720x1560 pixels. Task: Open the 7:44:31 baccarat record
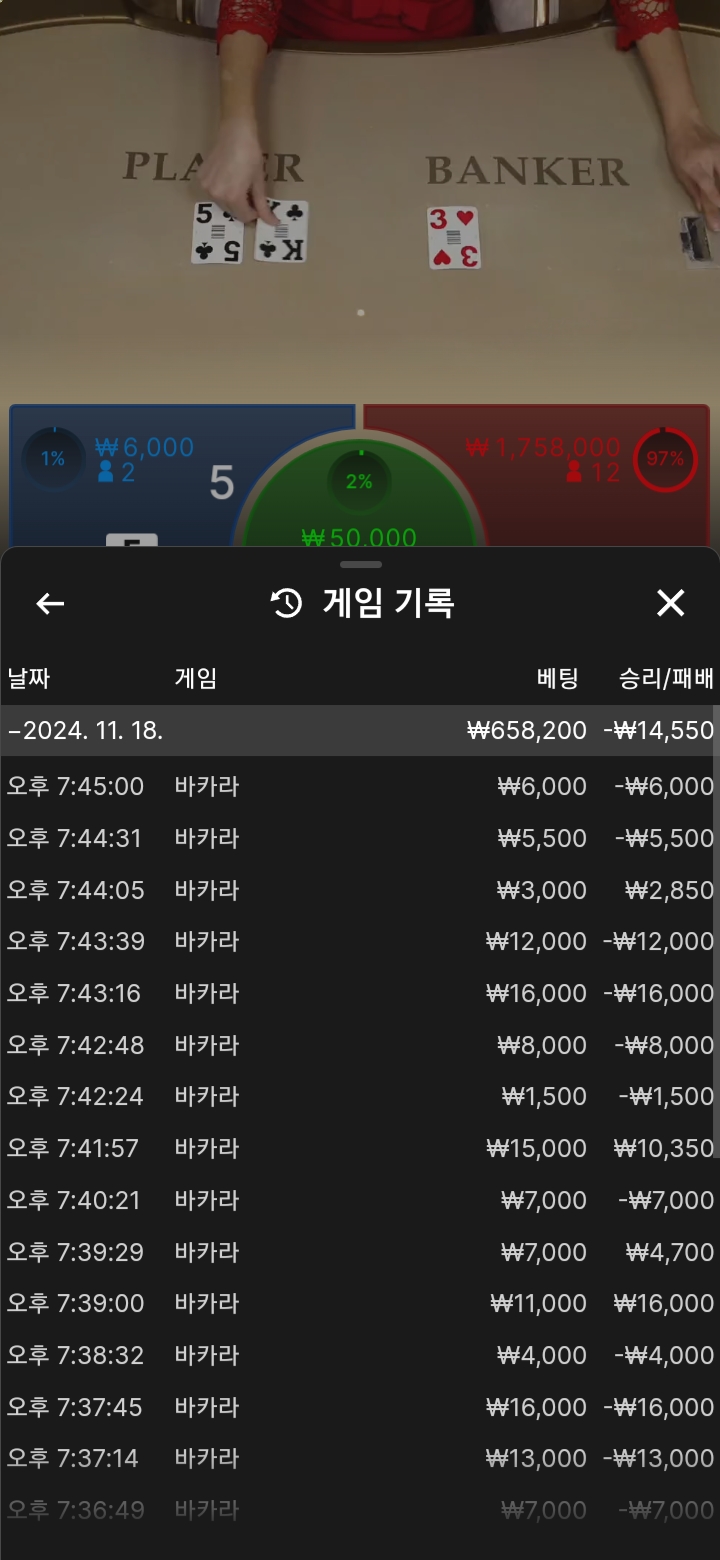(360, 839)
